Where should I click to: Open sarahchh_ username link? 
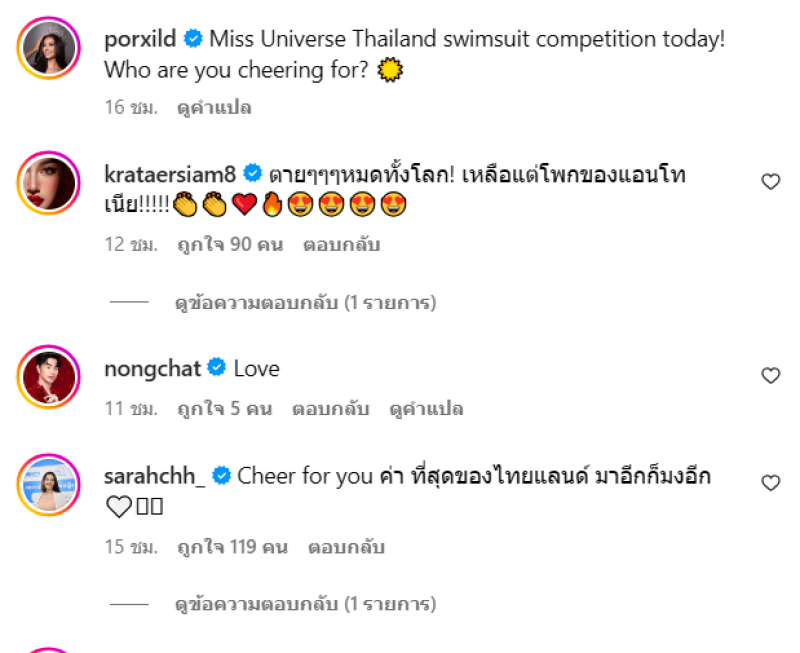tap(154, 476)
